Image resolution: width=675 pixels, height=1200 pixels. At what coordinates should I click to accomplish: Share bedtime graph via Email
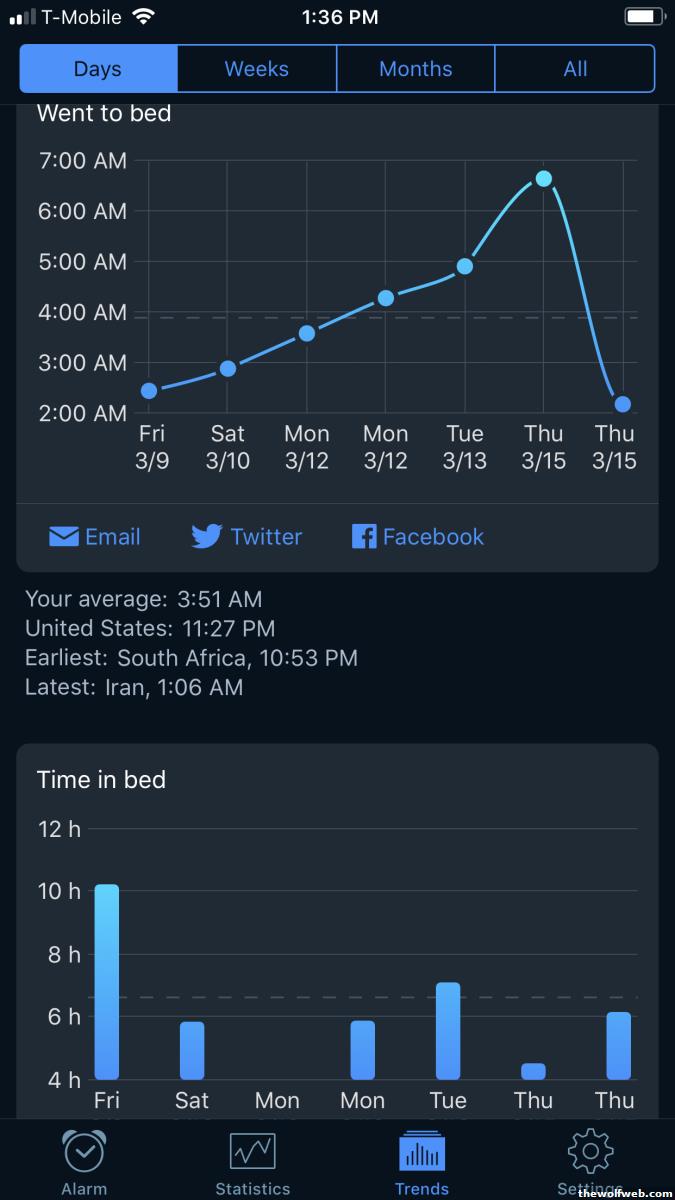tap(95, 537)
